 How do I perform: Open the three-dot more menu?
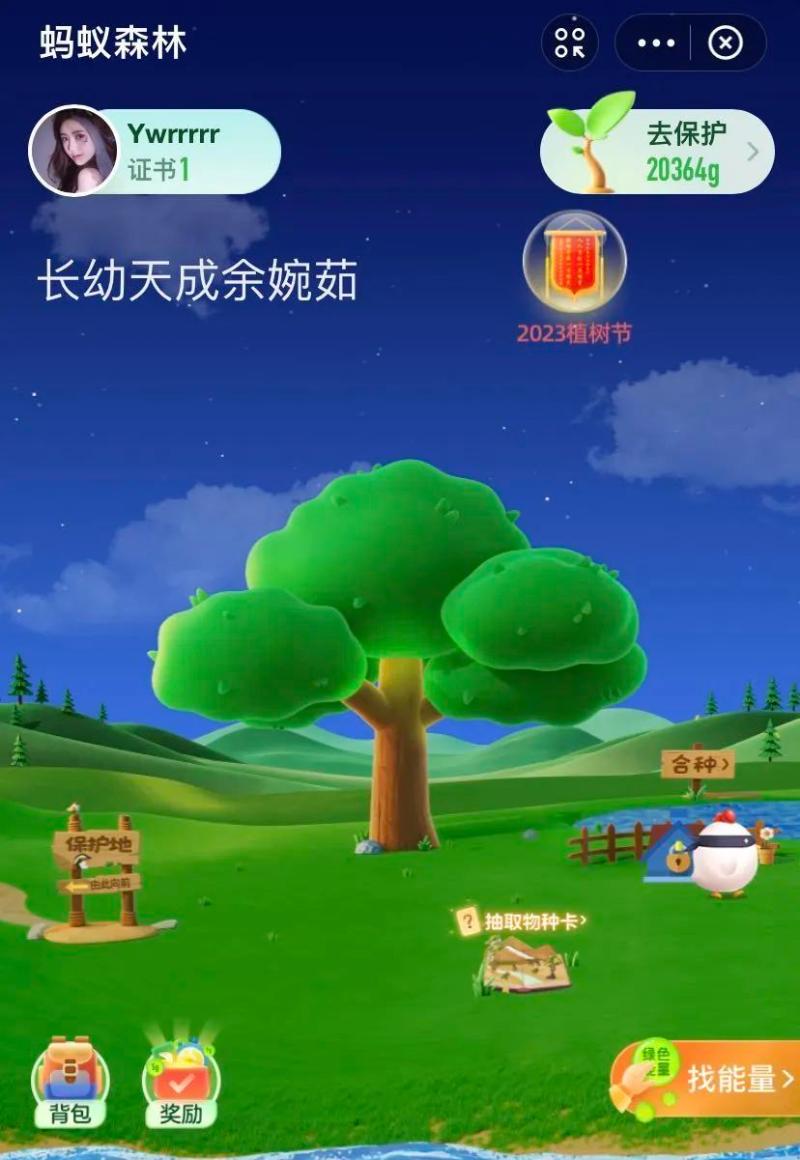[x=656, y=43]
